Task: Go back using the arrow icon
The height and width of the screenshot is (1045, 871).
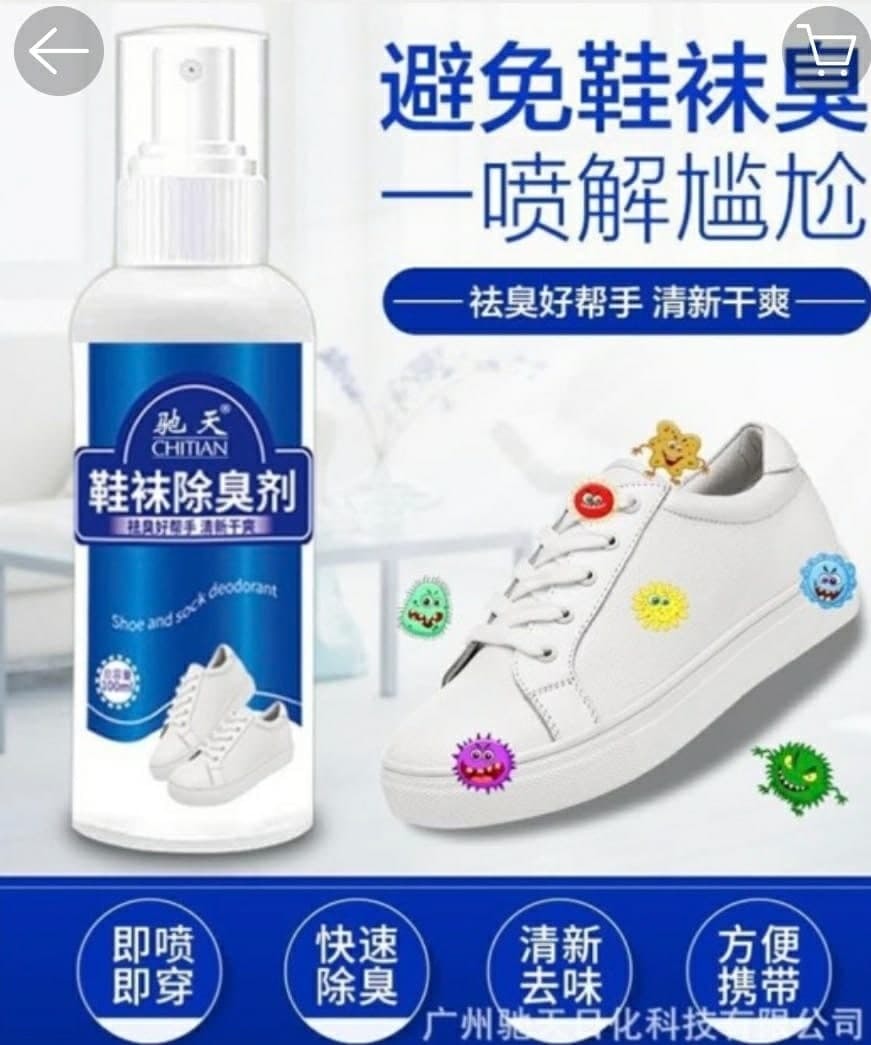Action: (x=58, y=51)
